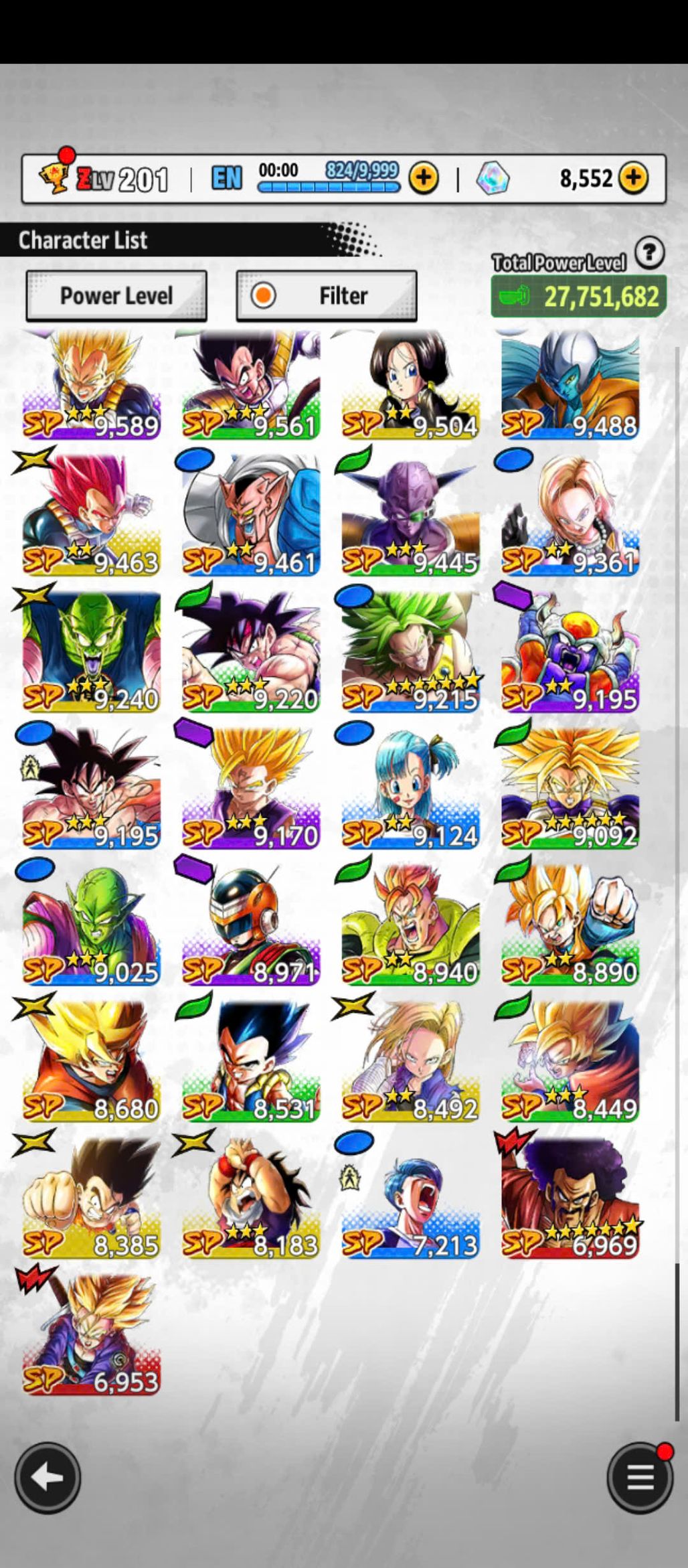Open the character card showing 9,092
The width and height of the screenshot is (688, 1568).
tap(570, 788)
